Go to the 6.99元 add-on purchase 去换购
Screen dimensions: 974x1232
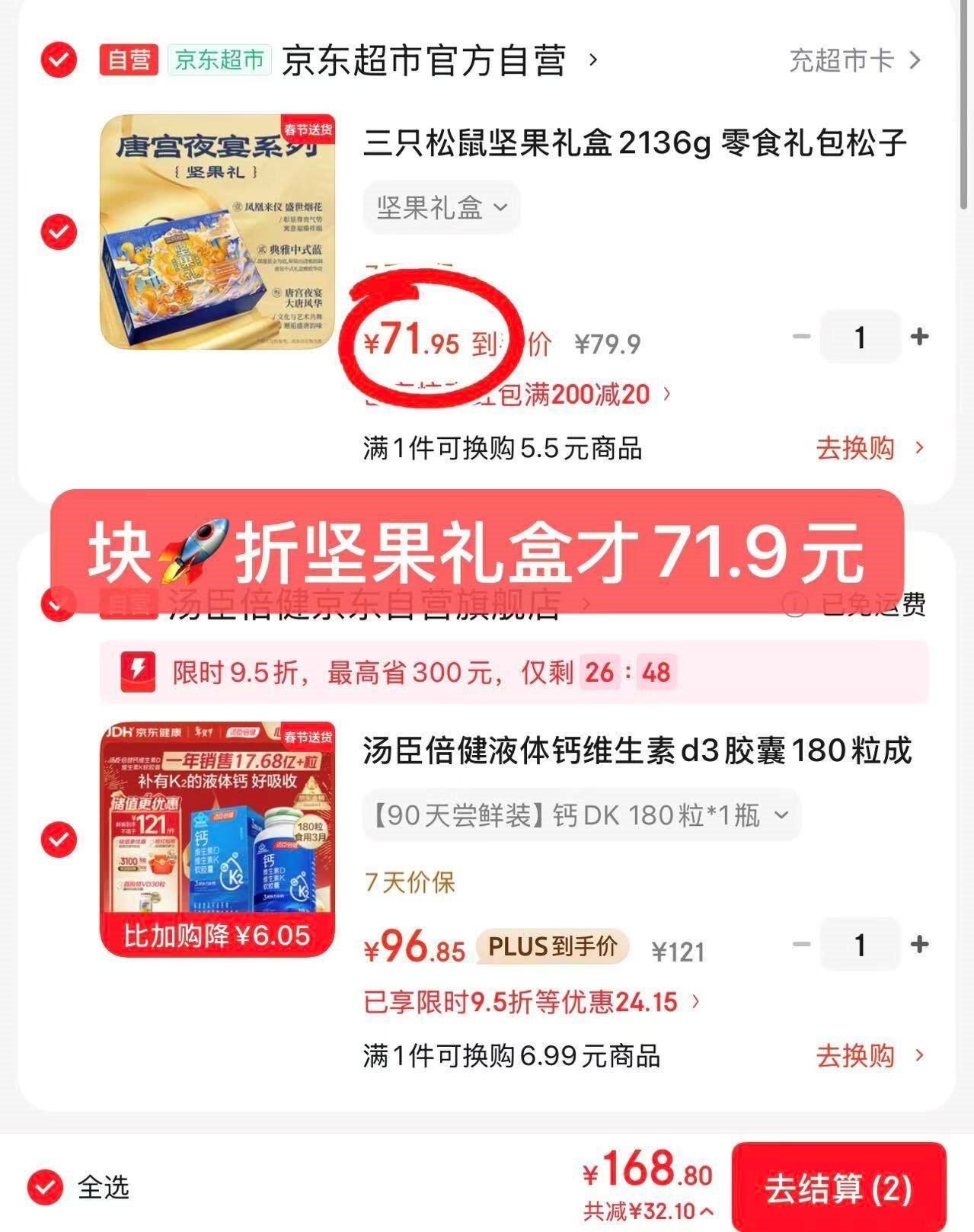point(868,1056)
